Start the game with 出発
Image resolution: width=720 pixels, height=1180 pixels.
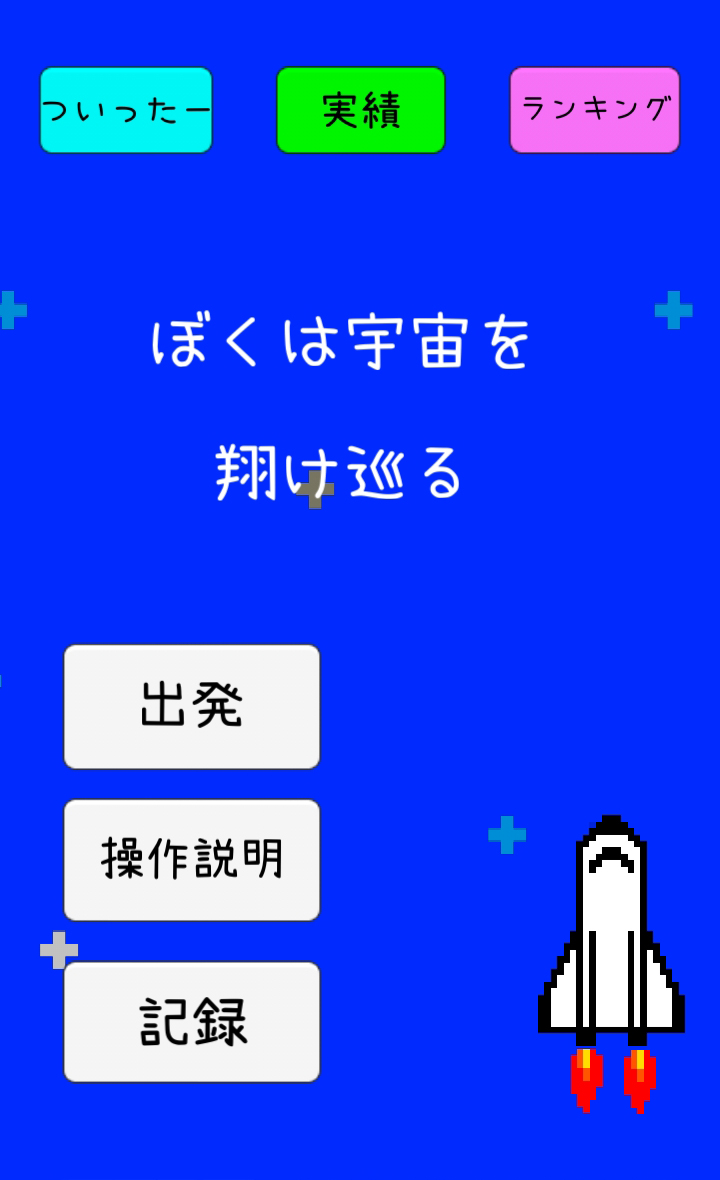[x=192, y=707]
